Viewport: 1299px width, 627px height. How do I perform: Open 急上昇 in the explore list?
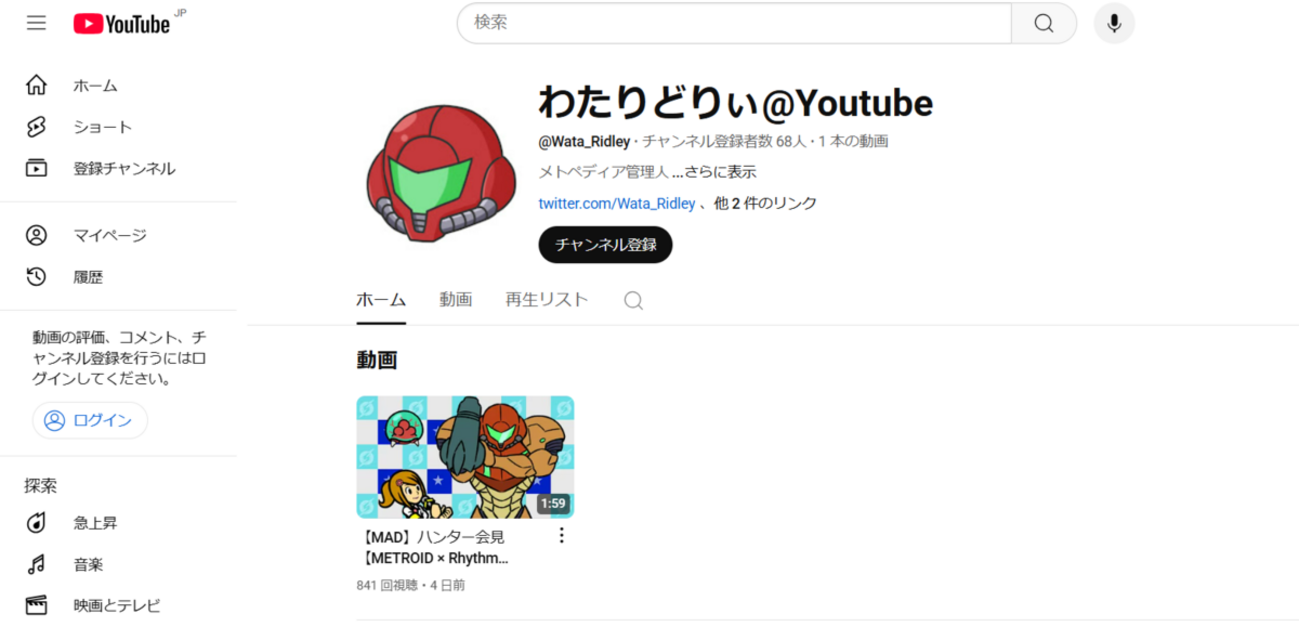[94, 522]
